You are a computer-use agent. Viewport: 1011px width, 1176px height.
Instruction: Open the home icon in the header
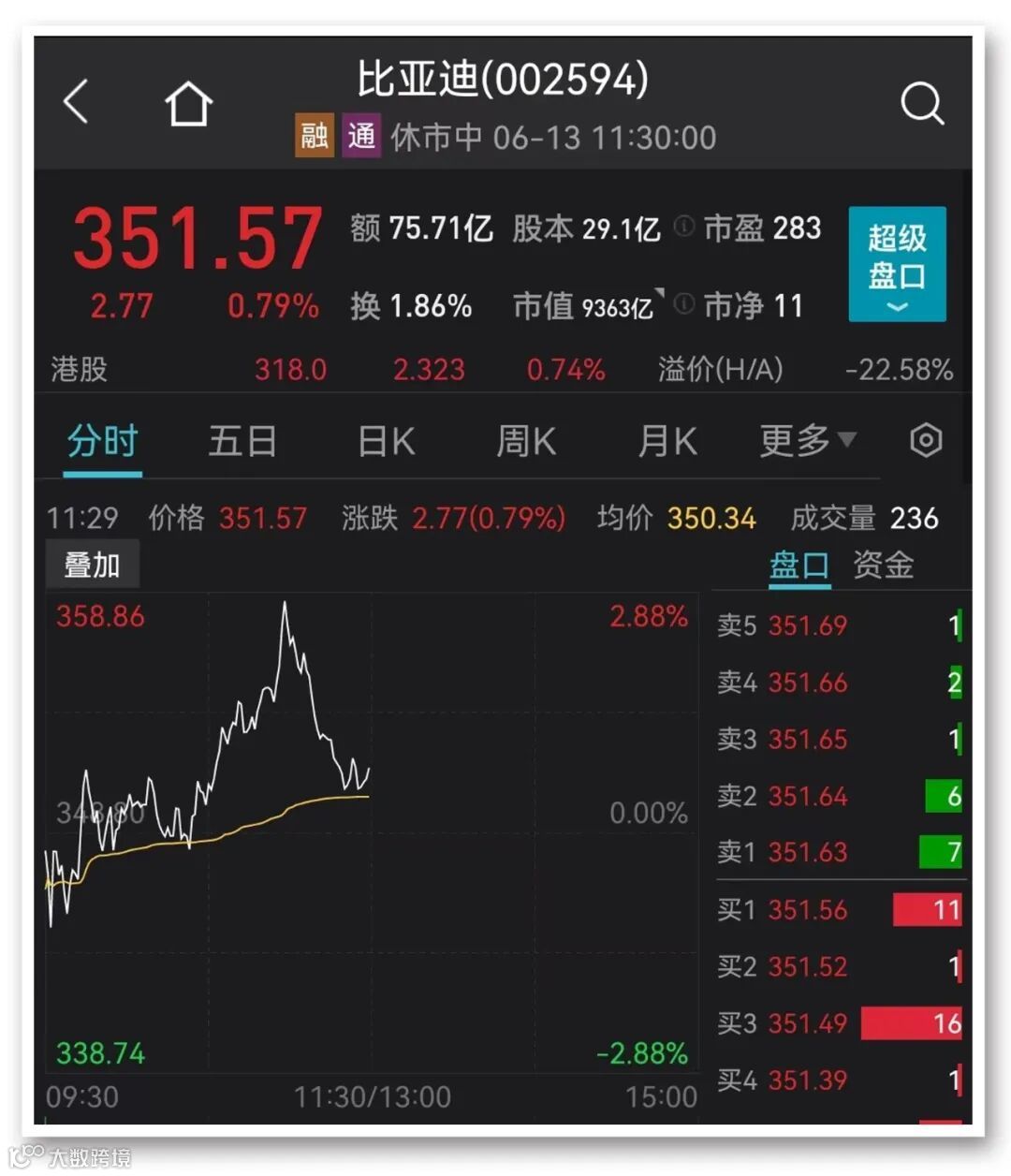[x=189, y=102]
